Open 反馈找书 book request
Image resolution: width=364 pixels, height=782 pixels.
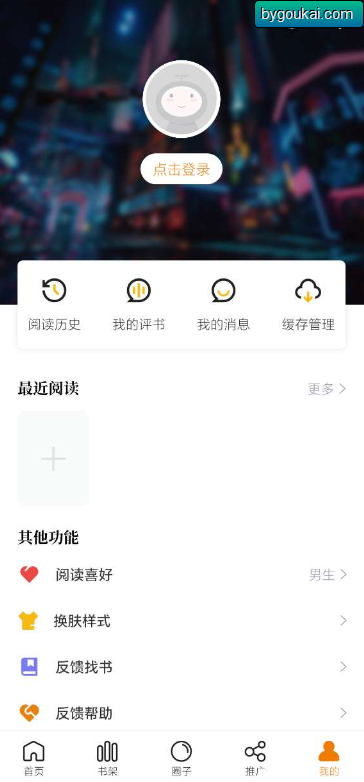coord(182,667)
